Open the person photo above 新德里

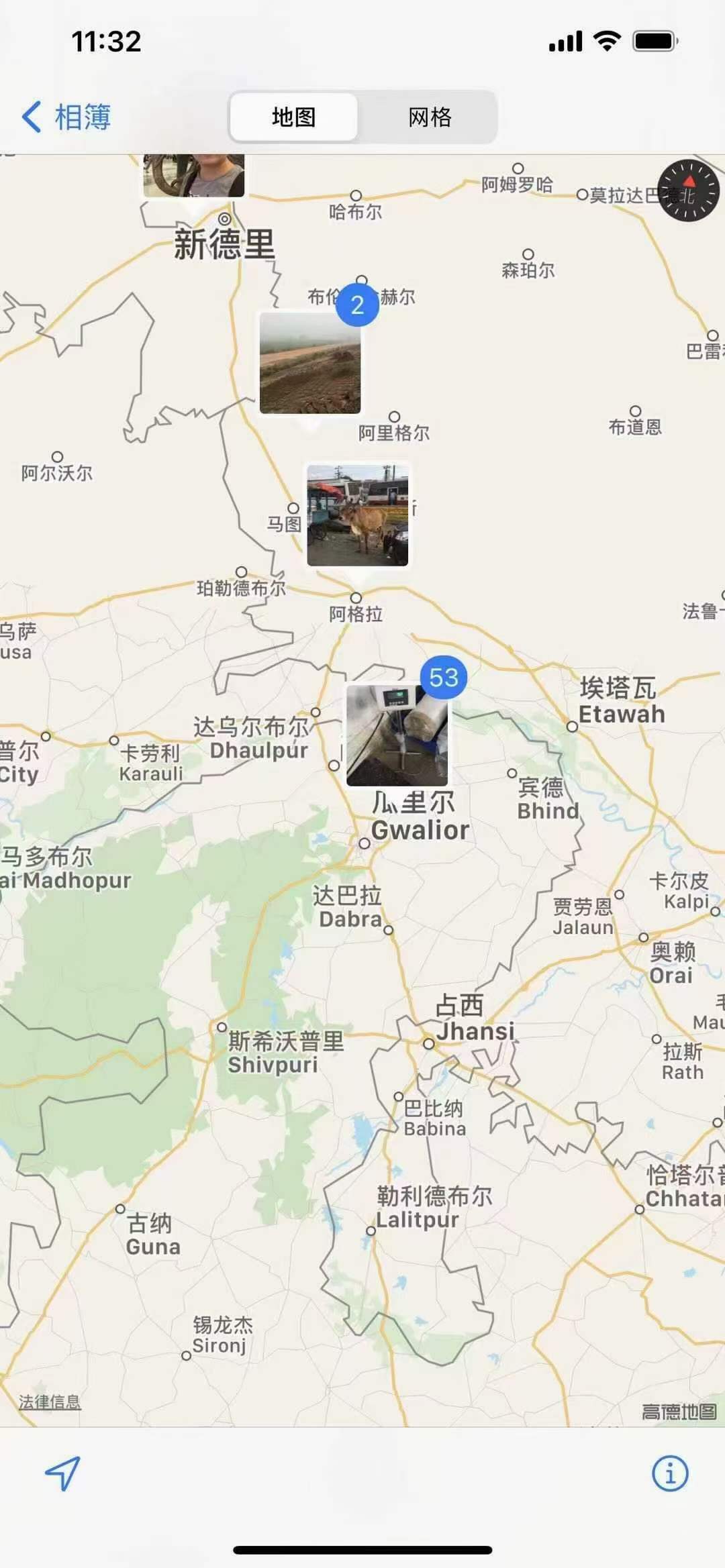click(x=194, y=174)
